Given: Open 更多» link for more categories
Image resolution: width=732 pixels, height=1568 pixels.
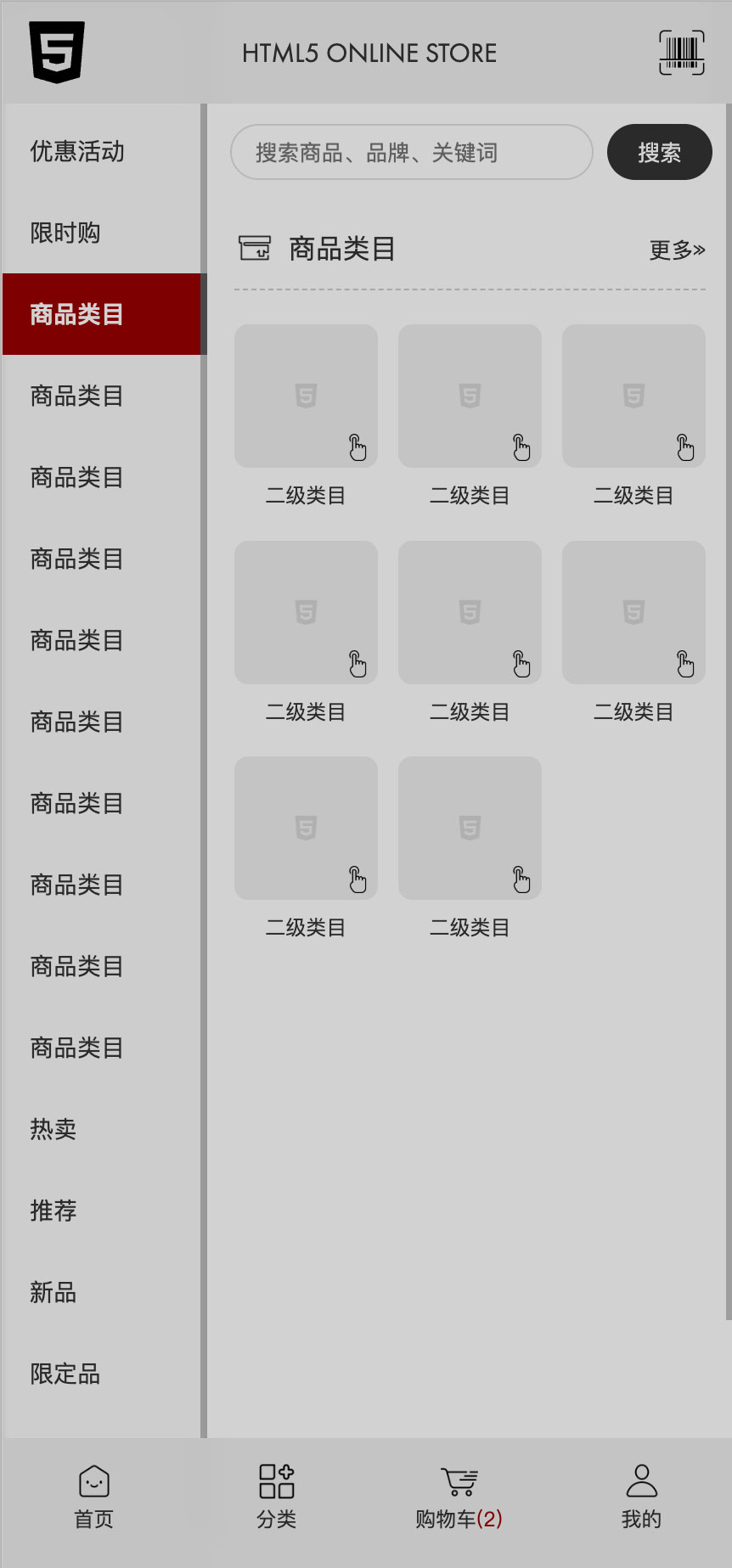Looking at the screenshot, I should click(x=677, y=250).
